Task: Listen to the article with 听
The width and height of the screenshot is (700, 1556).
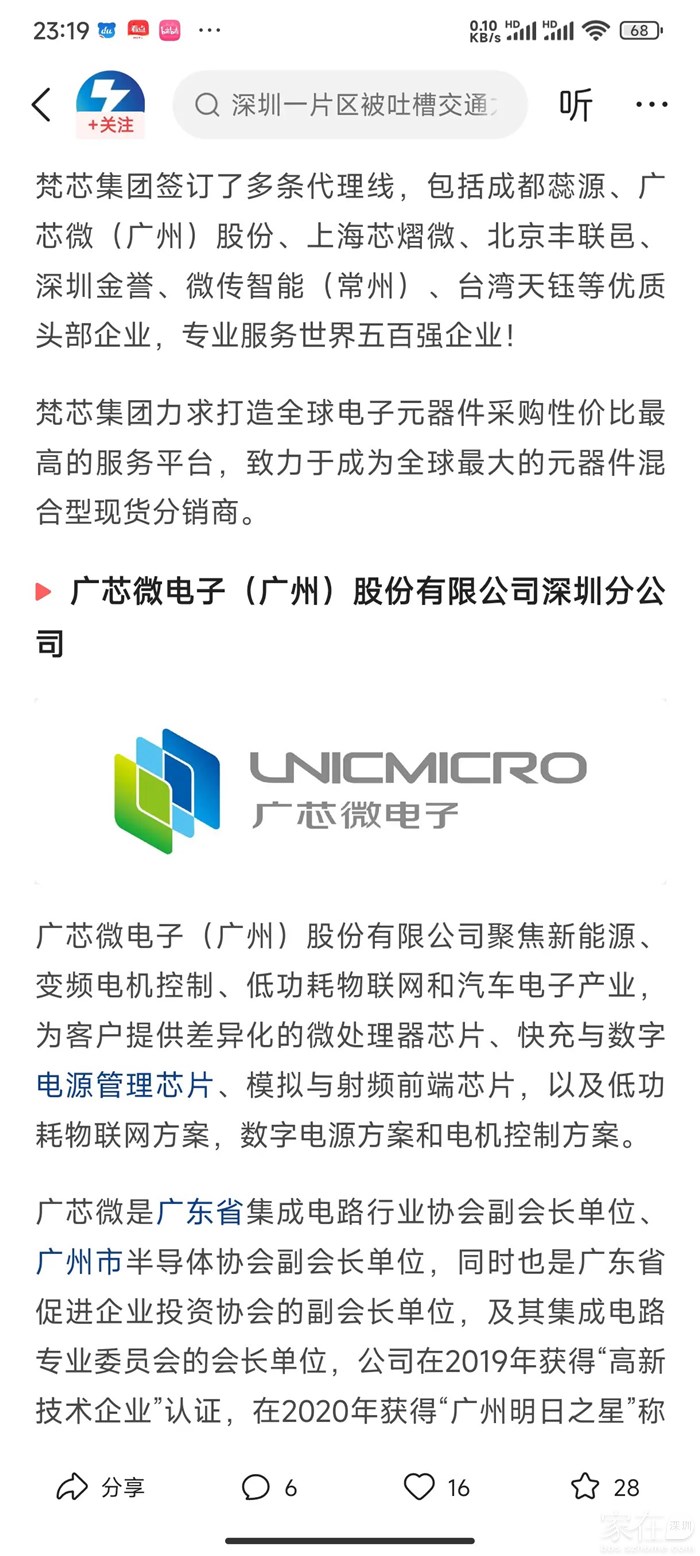Action: coord(575,105)
